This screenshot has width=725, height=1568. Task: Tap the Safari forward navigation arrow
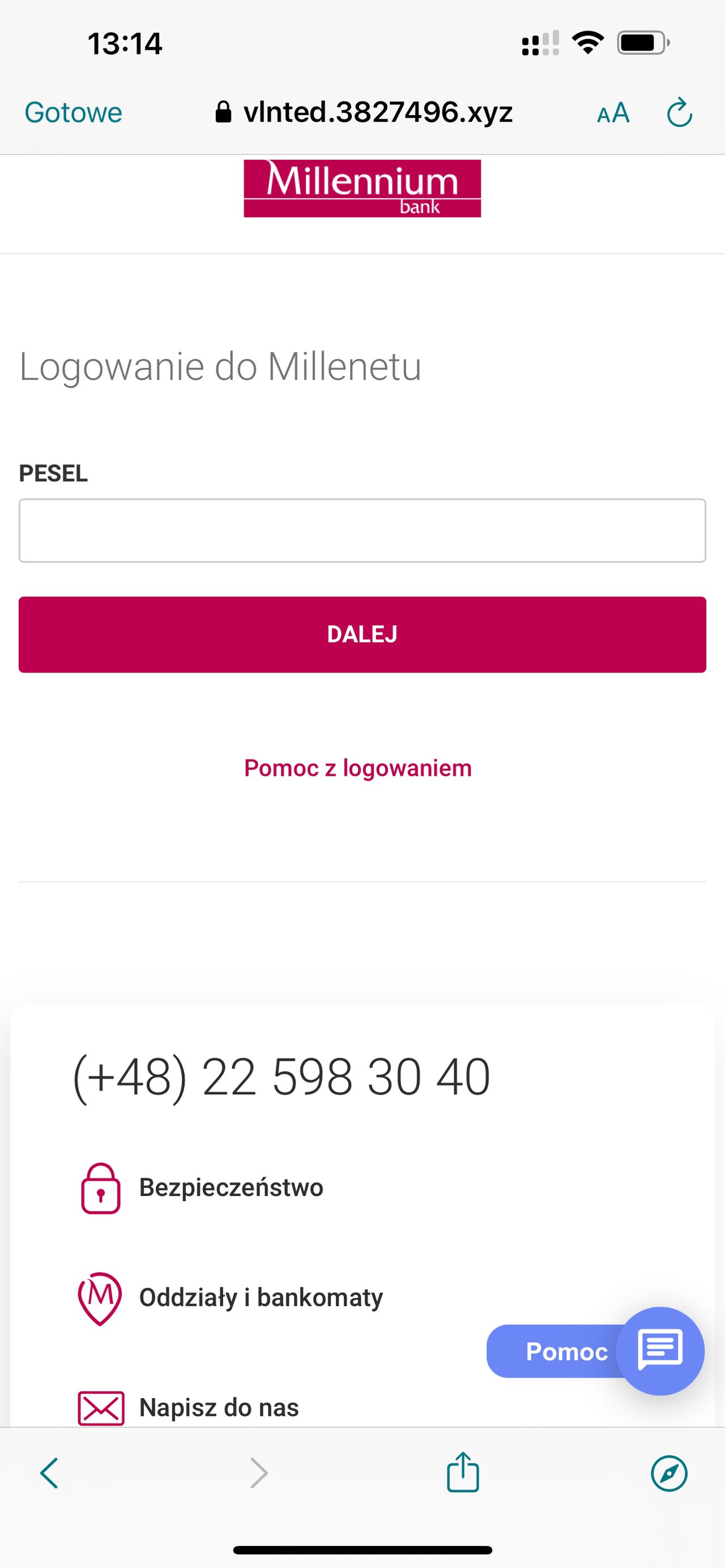[x=258, y=1473]
